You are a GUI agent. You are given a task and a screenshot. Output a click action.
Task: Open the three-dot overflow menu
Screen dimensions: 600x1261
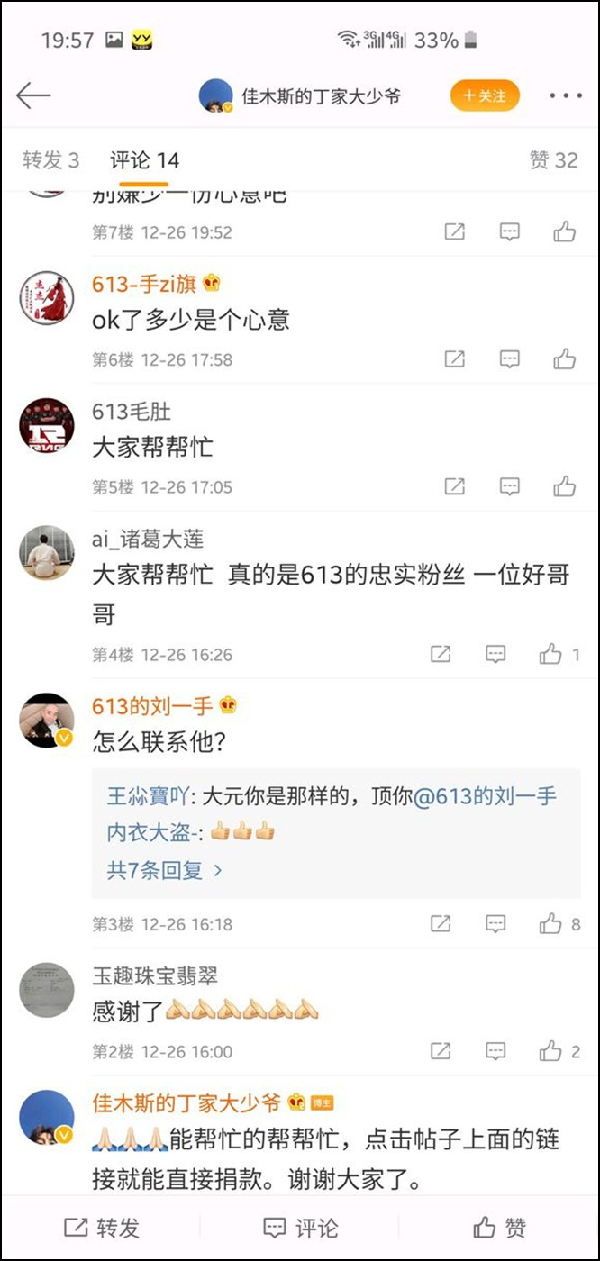point(565,96)
